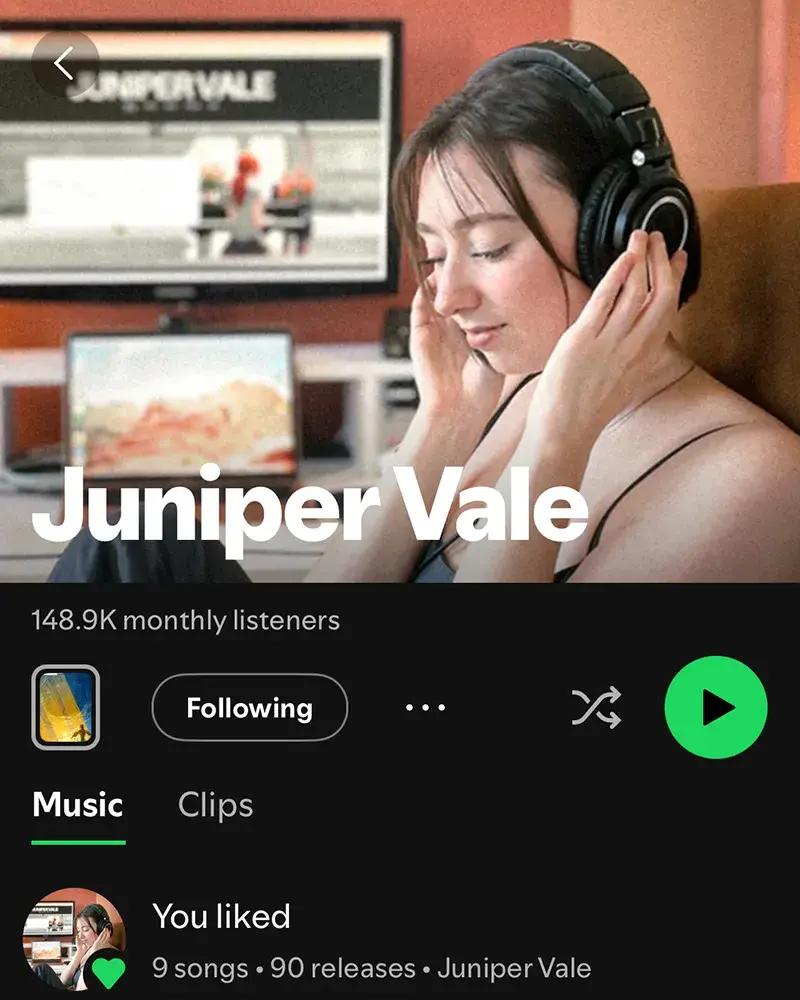Open the You liked songs list

tap(221, 917)
